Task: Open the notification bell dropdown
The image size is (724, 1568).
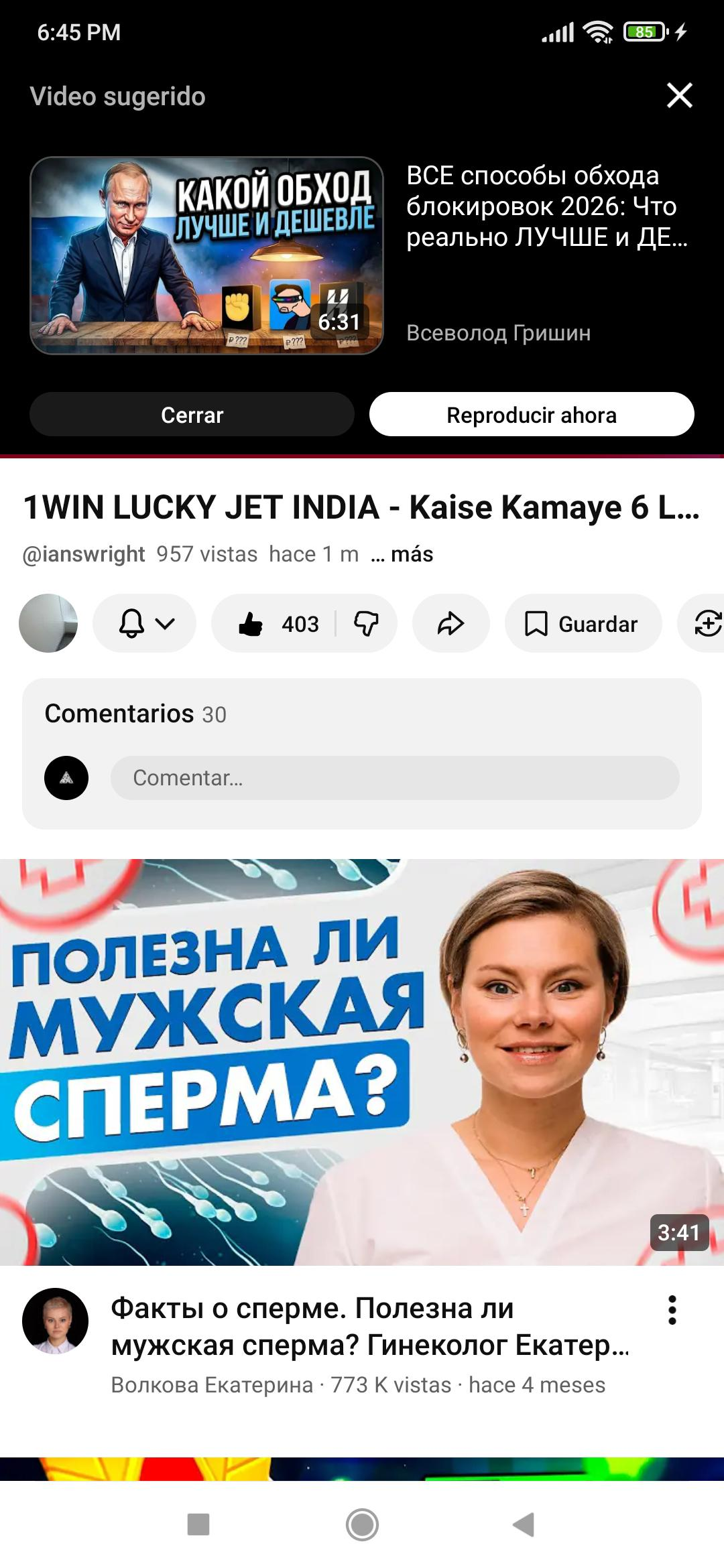Action: [x=145, y=624]
